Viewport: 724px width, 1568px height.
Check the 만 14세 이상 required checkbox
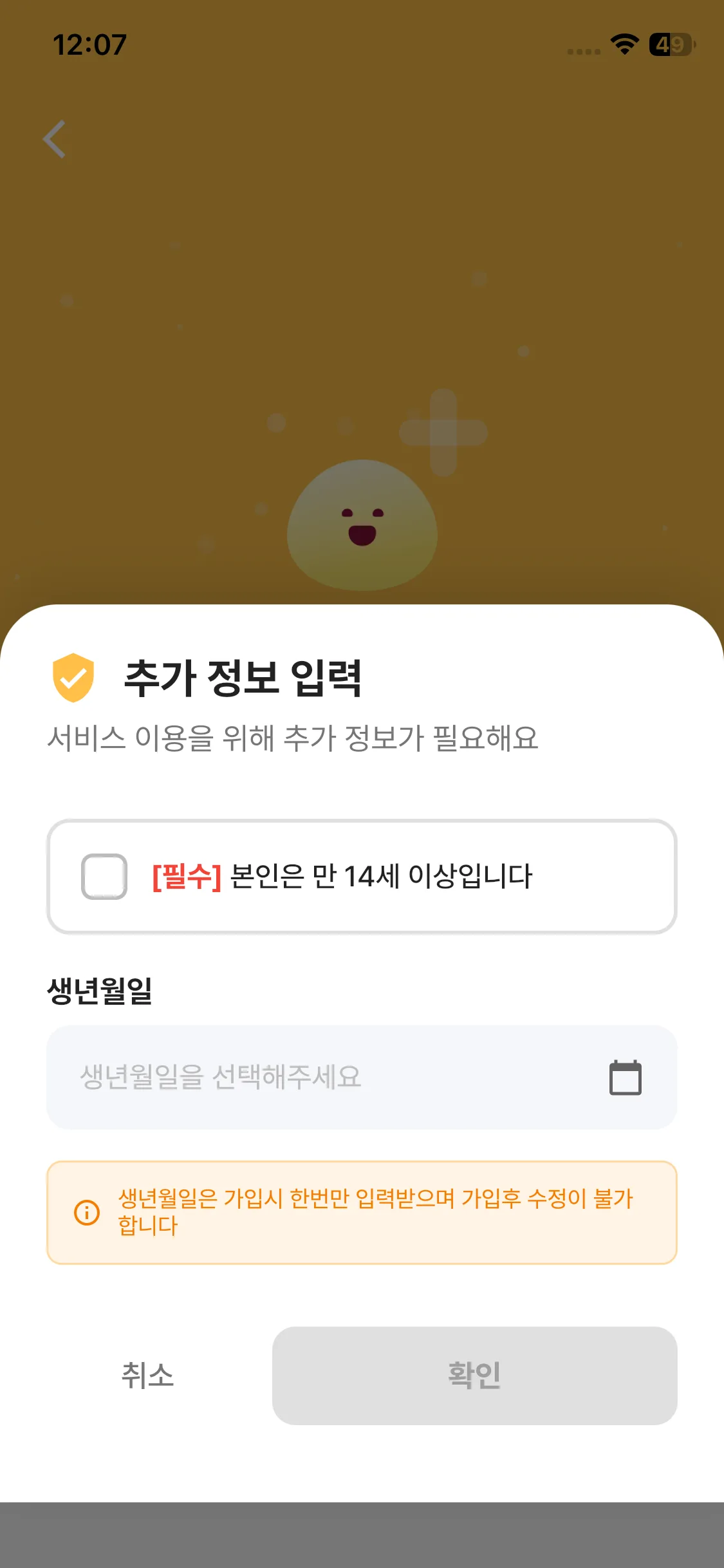[x=104, y=876]
